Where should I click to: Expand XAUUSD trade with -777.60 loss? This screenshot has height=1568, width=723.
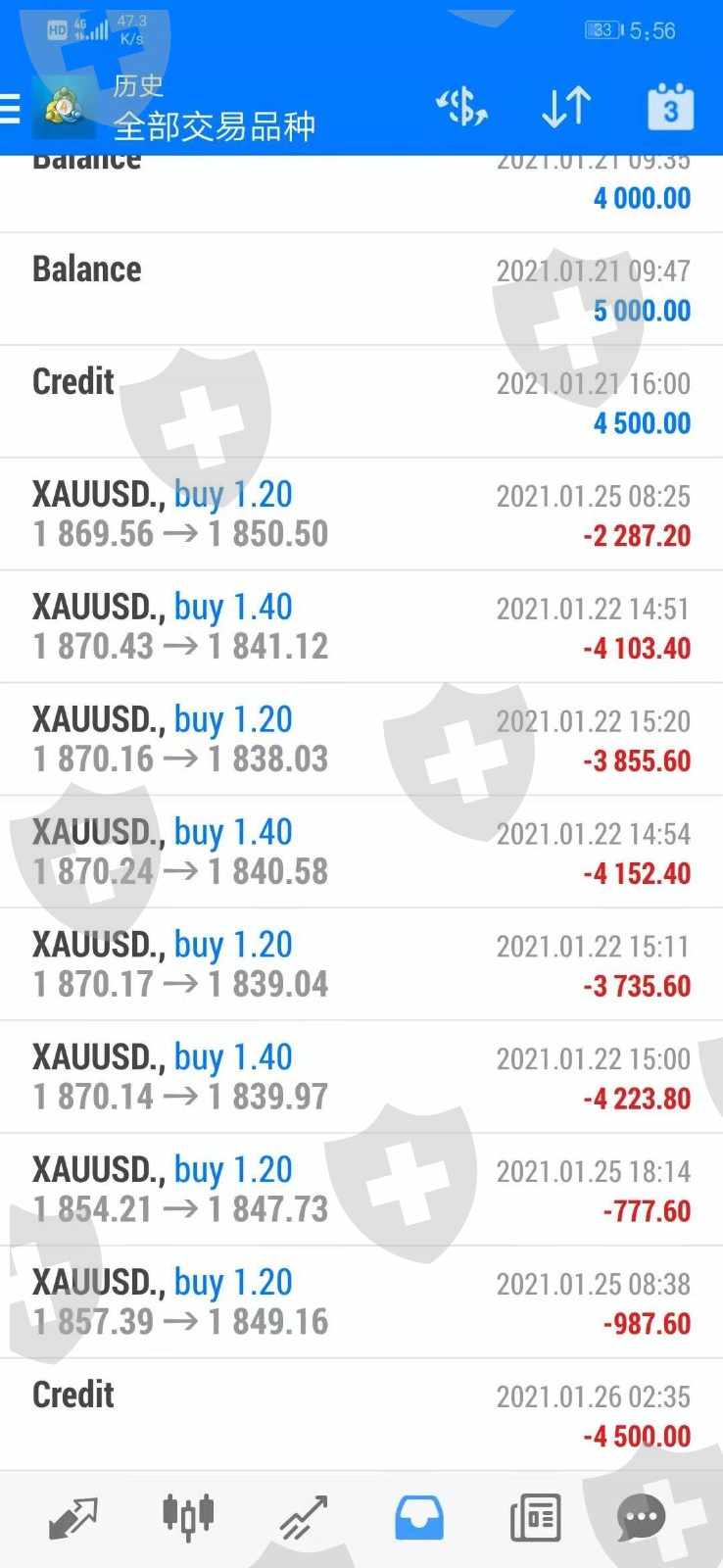pos(361,1190)
